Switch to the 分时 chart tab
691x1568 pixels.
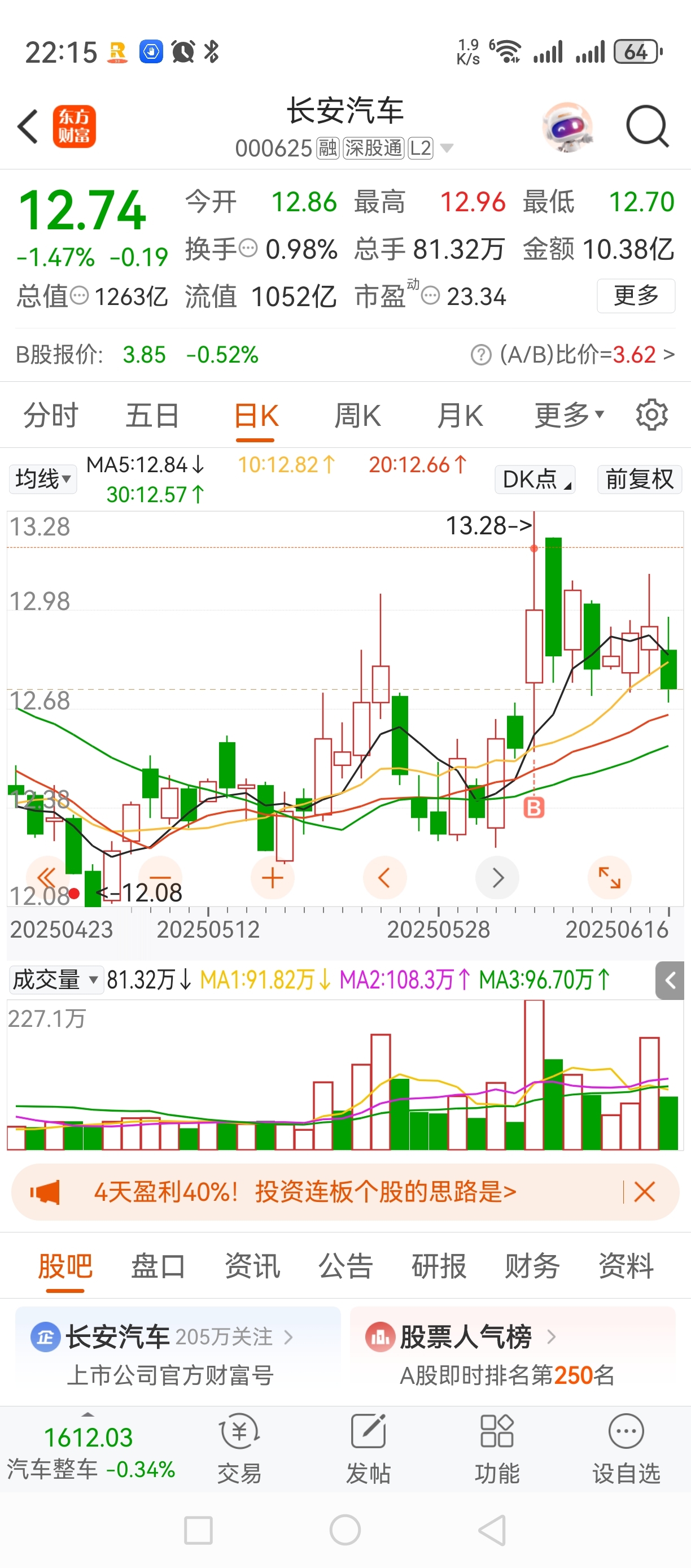click(x=50, y=416)
